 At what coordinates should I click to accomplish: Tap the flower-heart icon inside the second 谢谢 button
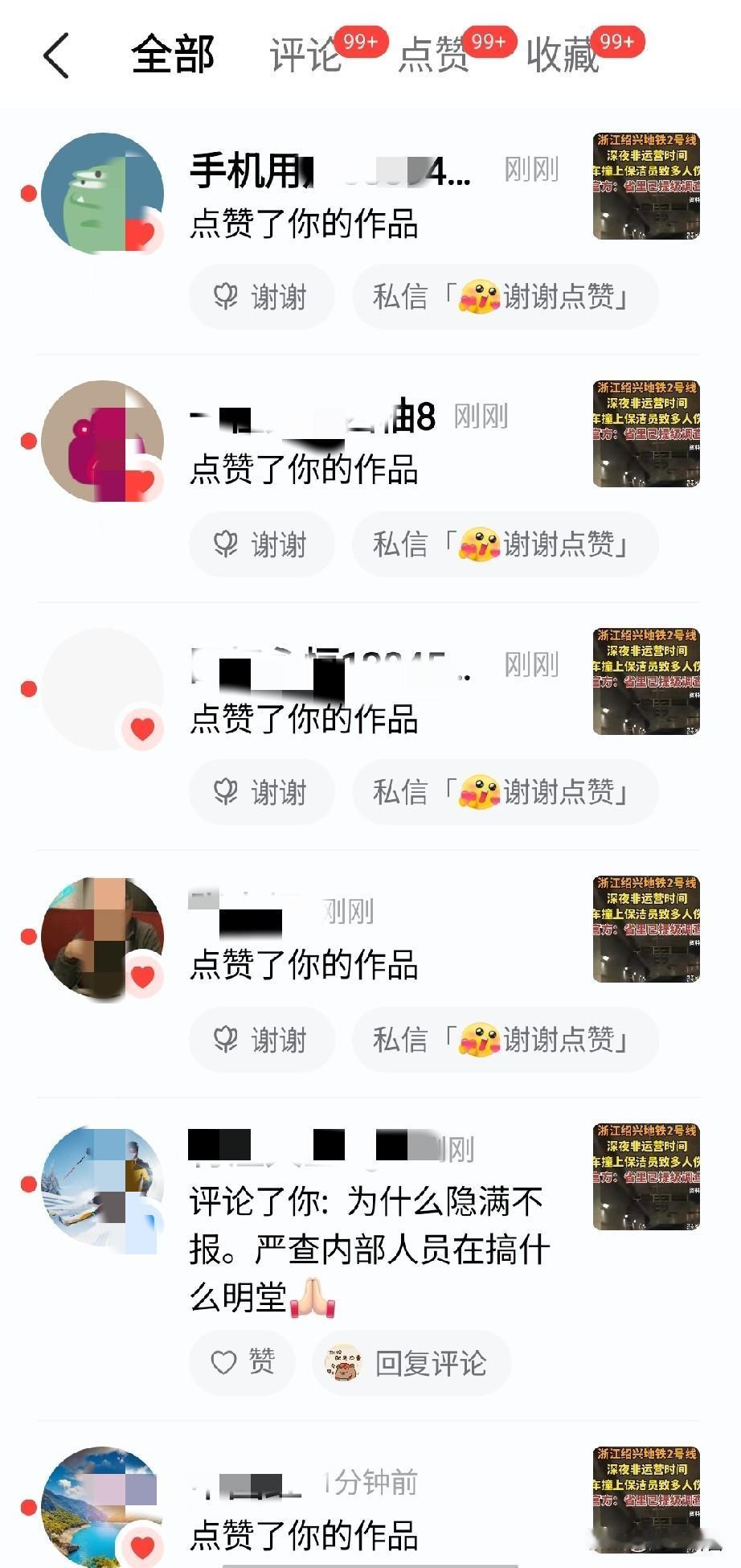point(226,544)
